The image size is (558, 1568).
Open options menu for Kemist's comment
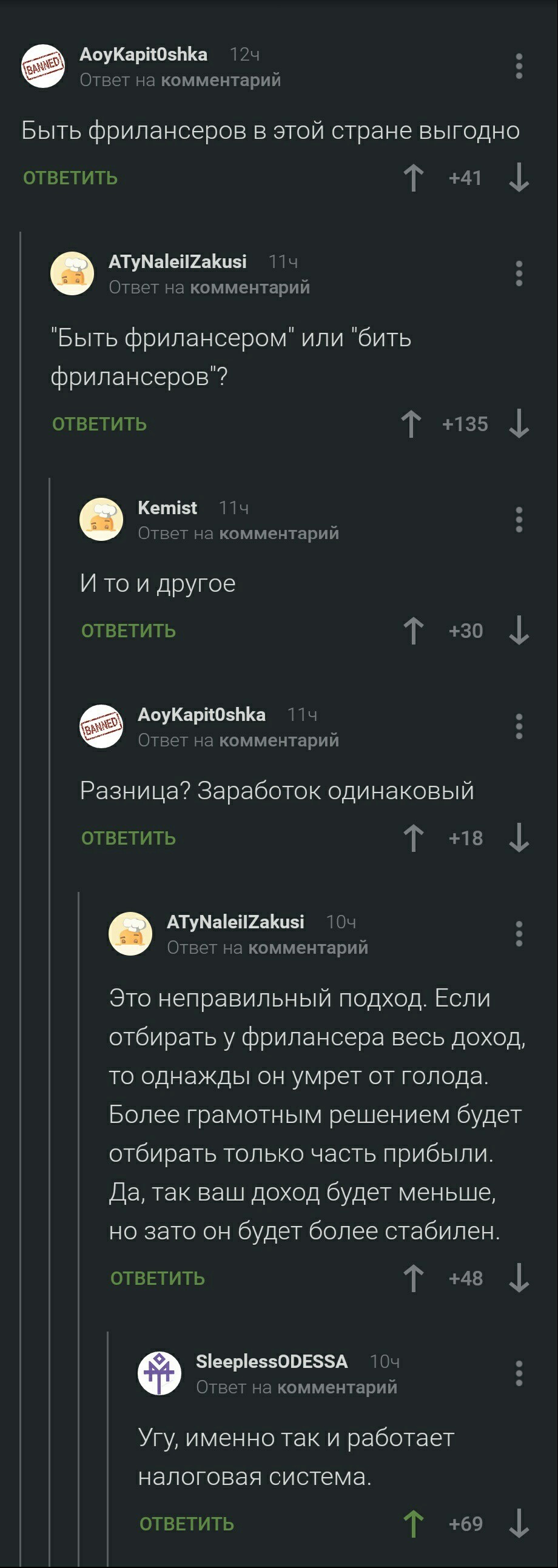coord(519,520)
